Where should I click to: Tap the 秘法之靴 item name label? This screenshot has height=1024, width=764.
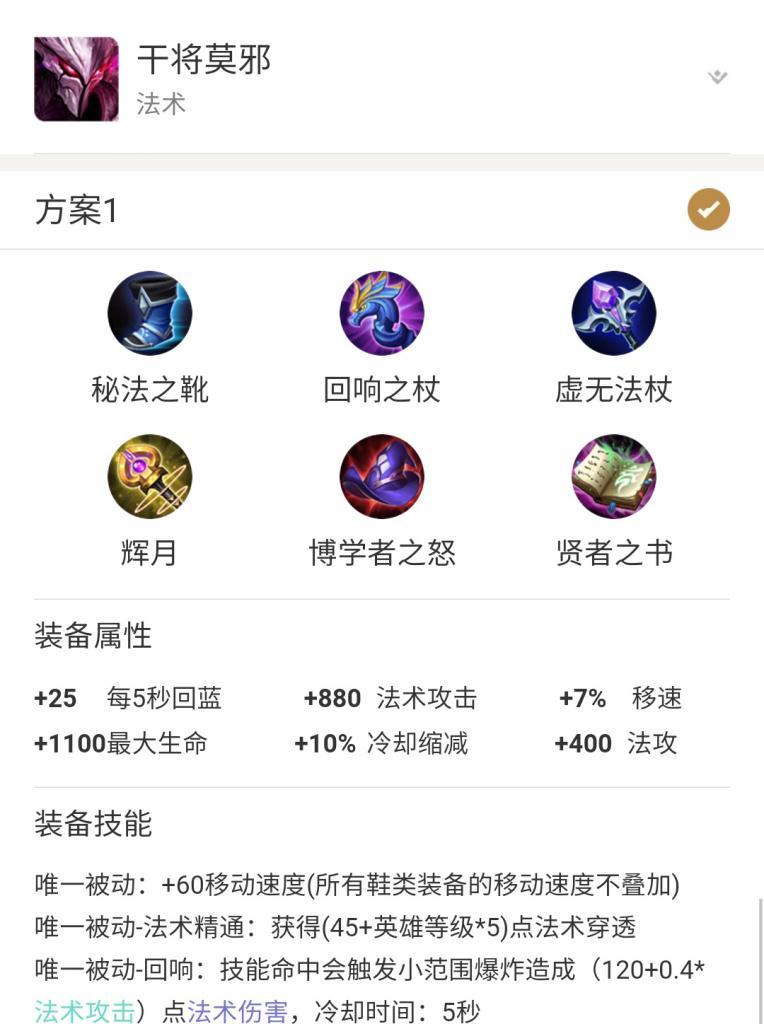coord(149,390)
